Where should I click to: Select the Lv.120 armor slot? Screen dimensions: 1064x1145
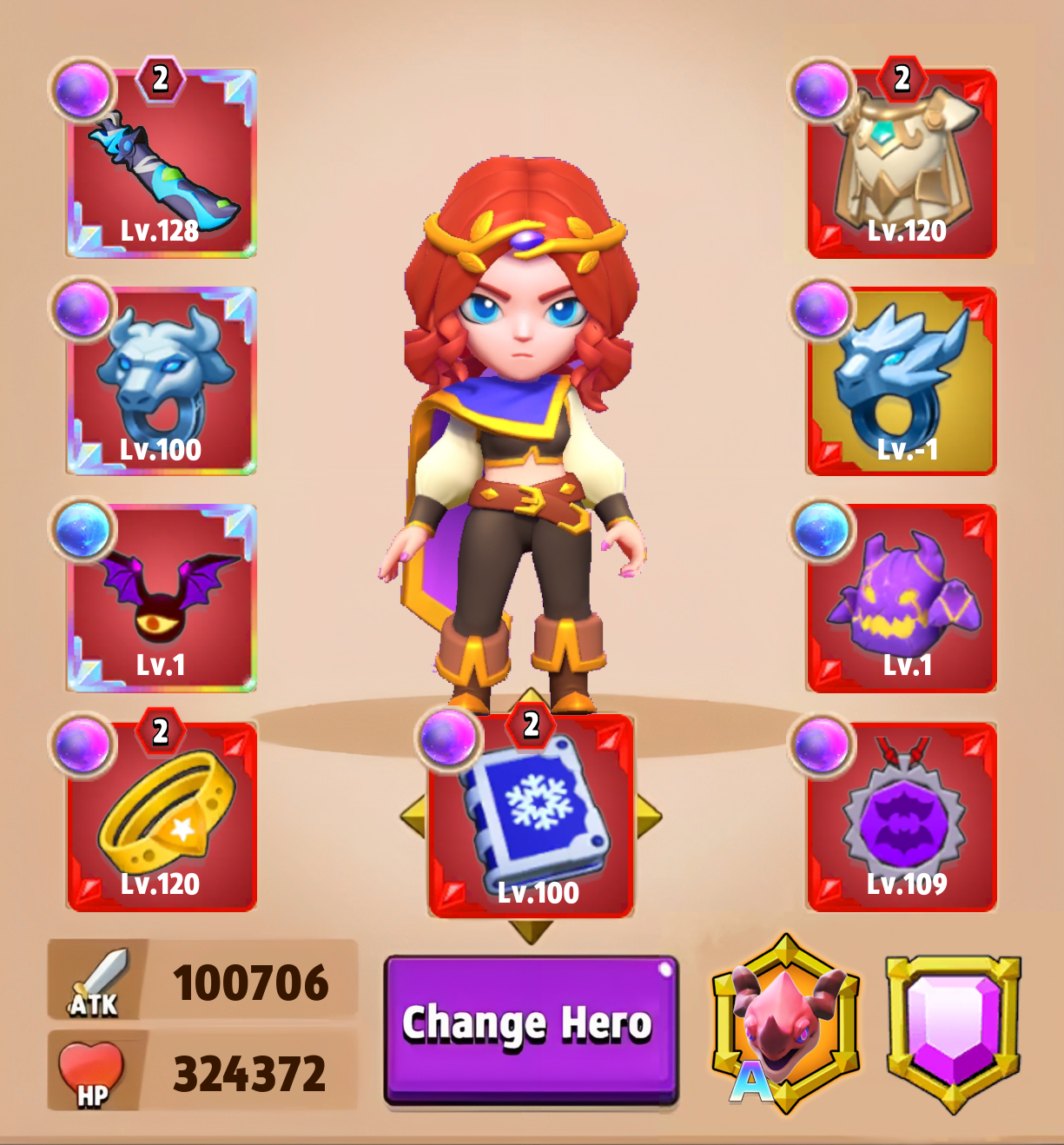(x=903, y=165)
